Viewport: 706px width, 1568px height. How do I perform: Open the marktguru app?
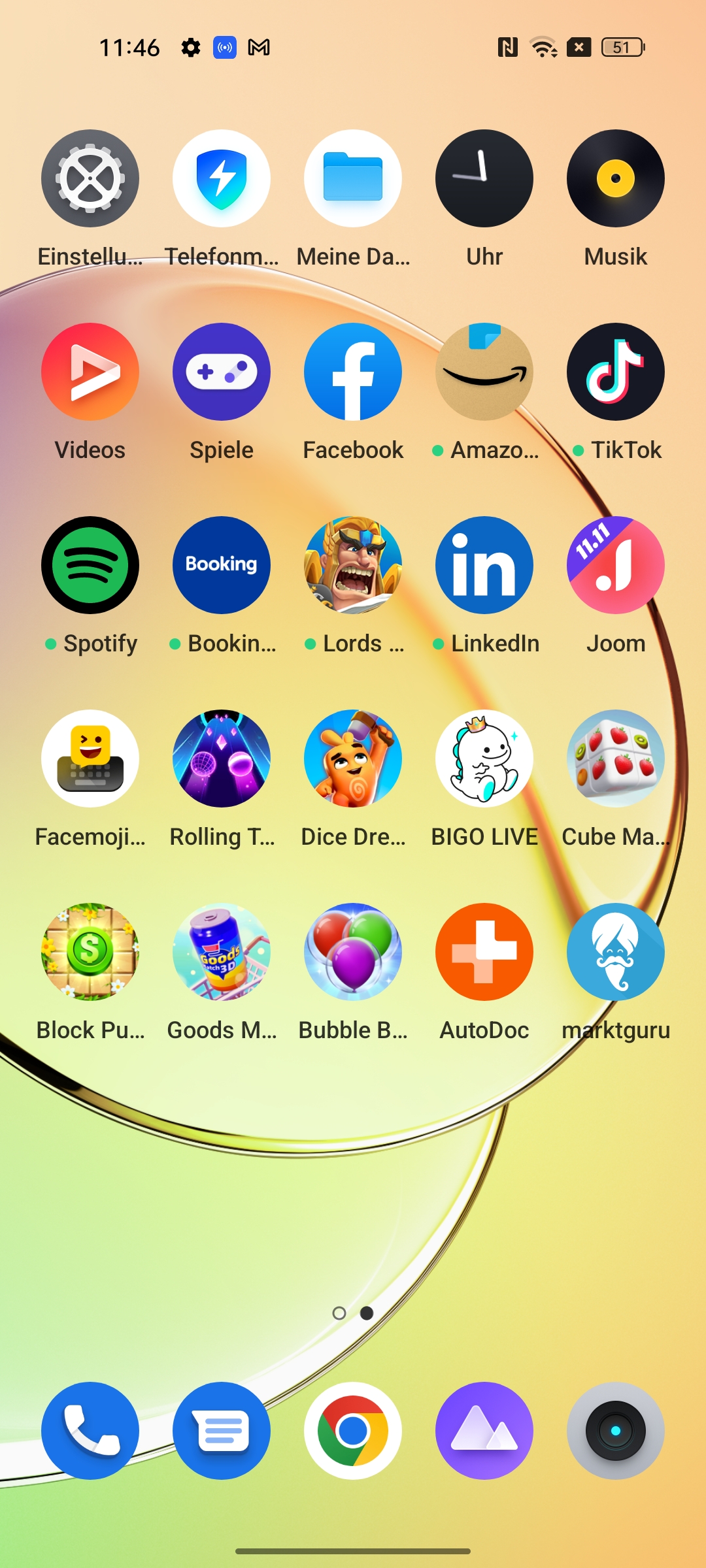(x=616, y=952)
